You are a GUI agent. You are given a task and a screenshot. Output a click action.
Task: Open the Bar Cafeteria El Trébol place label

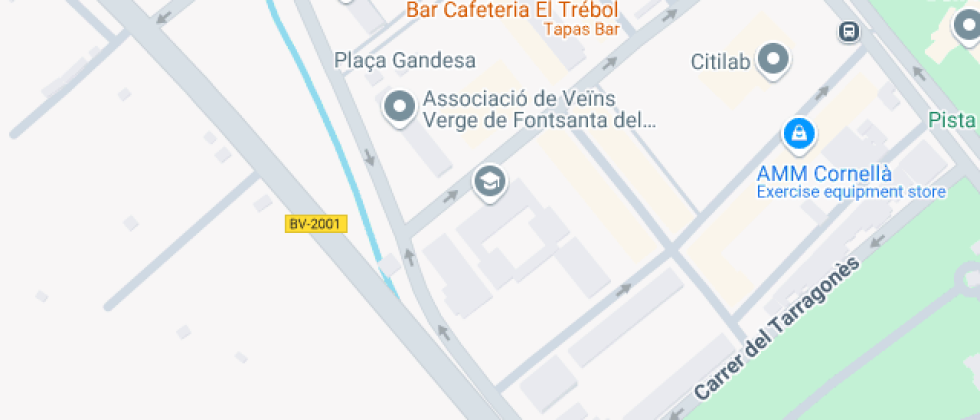coord(512,11)
